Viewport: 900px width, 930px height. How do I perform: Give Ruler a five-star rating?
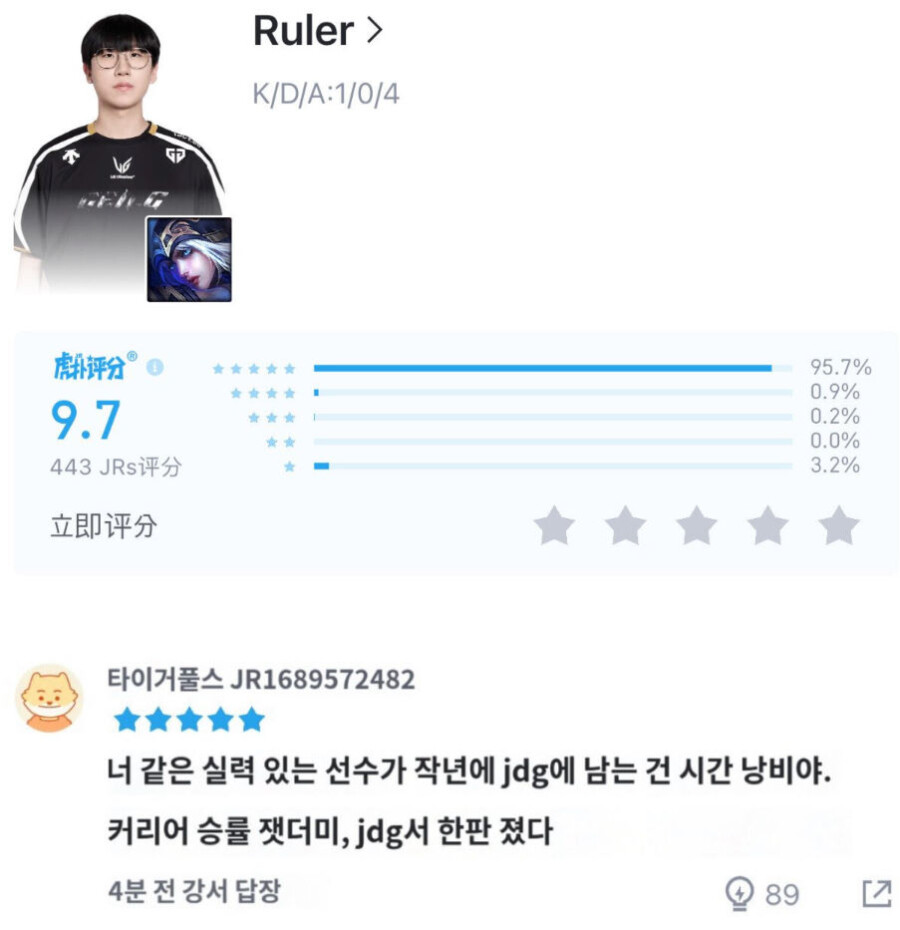(839, 525)
